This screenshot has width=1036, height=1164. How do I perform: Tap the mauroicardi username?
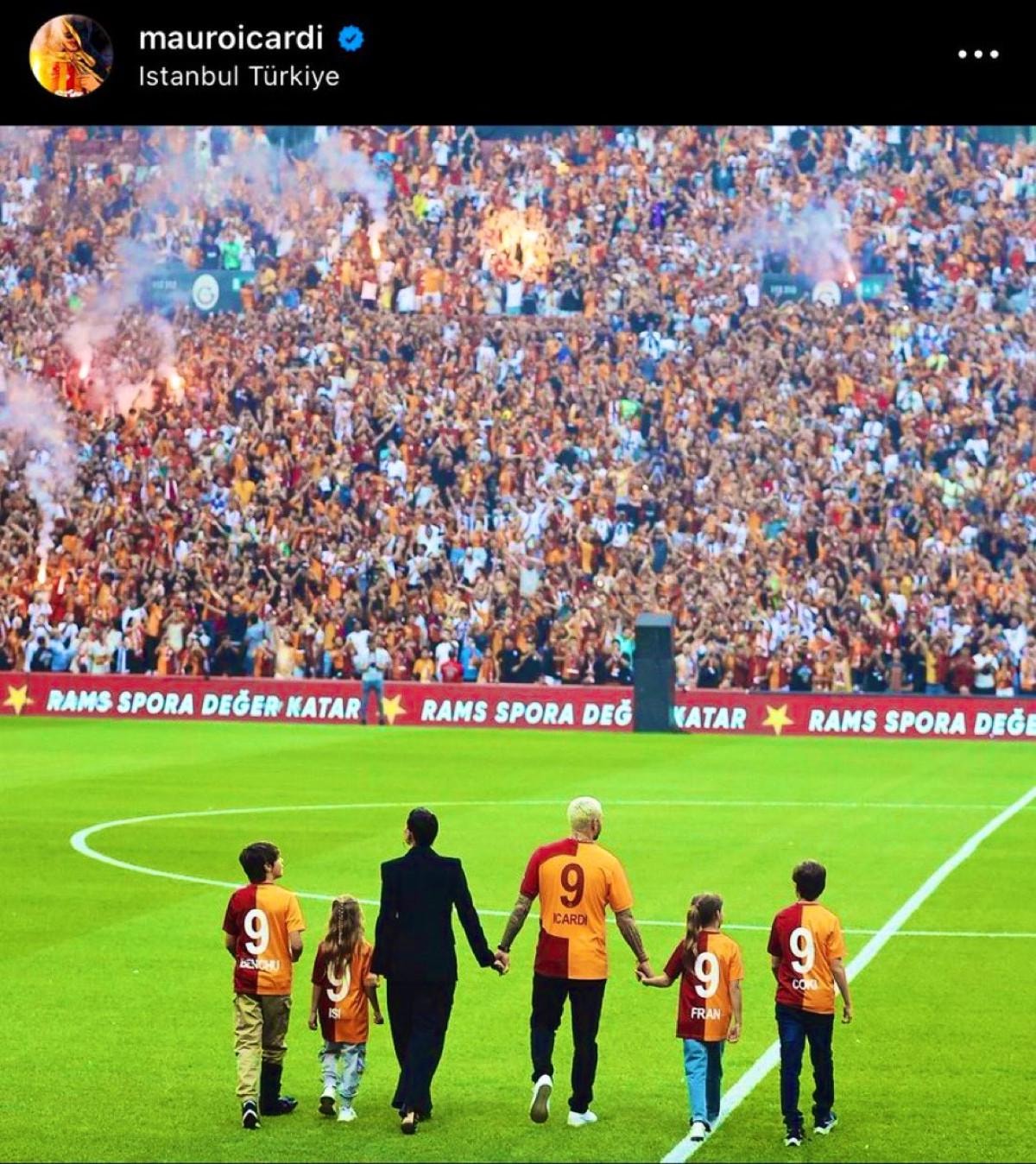point(231,38)
